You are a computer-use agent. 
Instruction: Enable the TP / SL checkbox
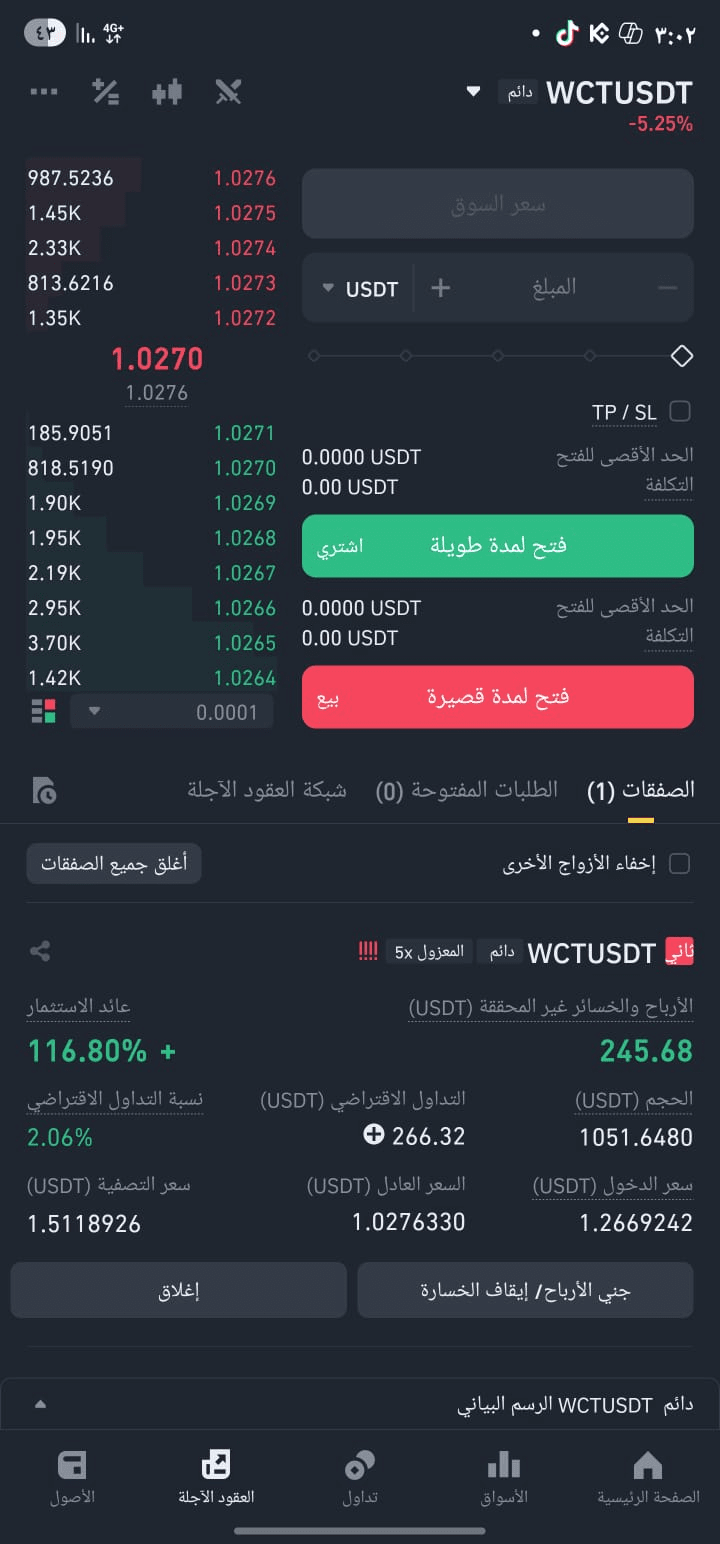679,411
